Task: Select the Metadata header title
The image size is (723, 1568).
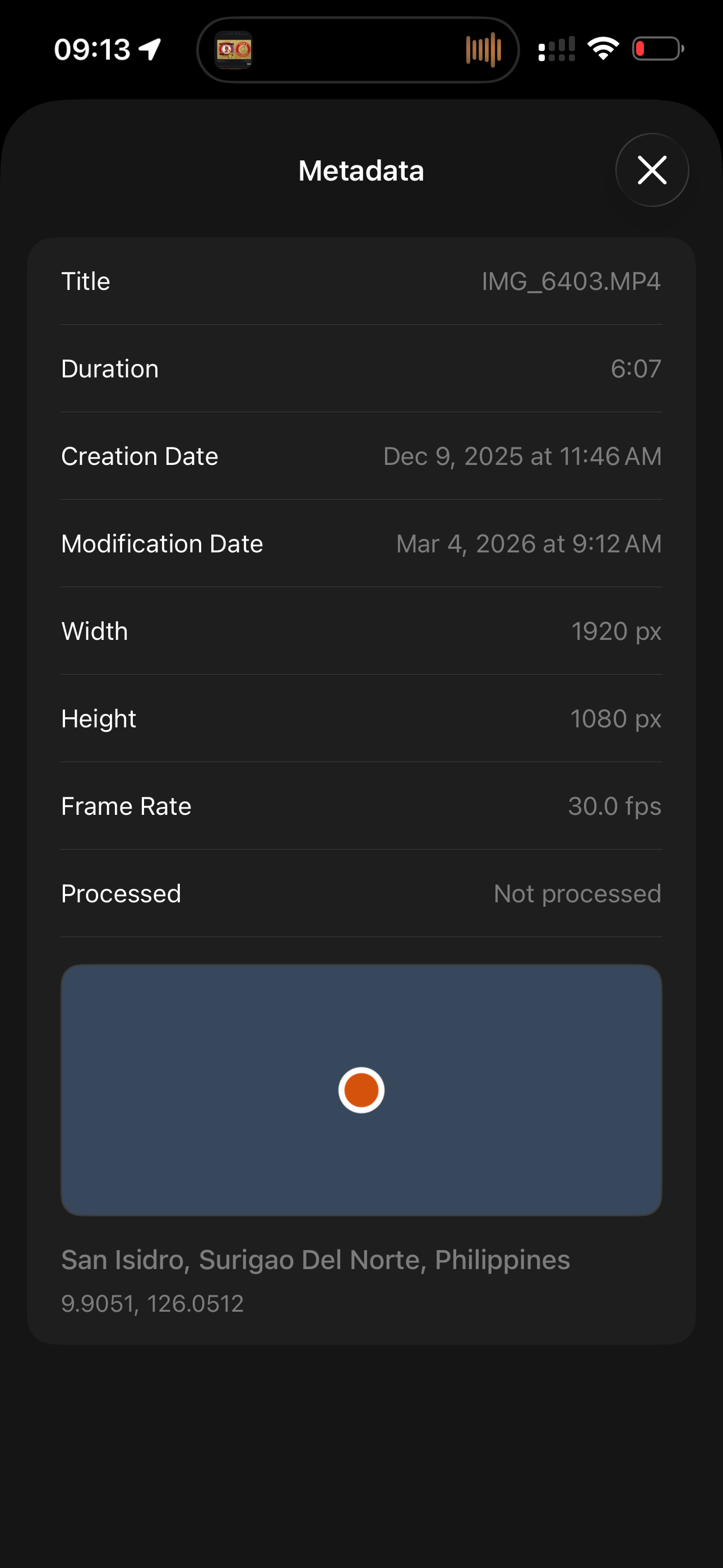Action: click(361, 170)
